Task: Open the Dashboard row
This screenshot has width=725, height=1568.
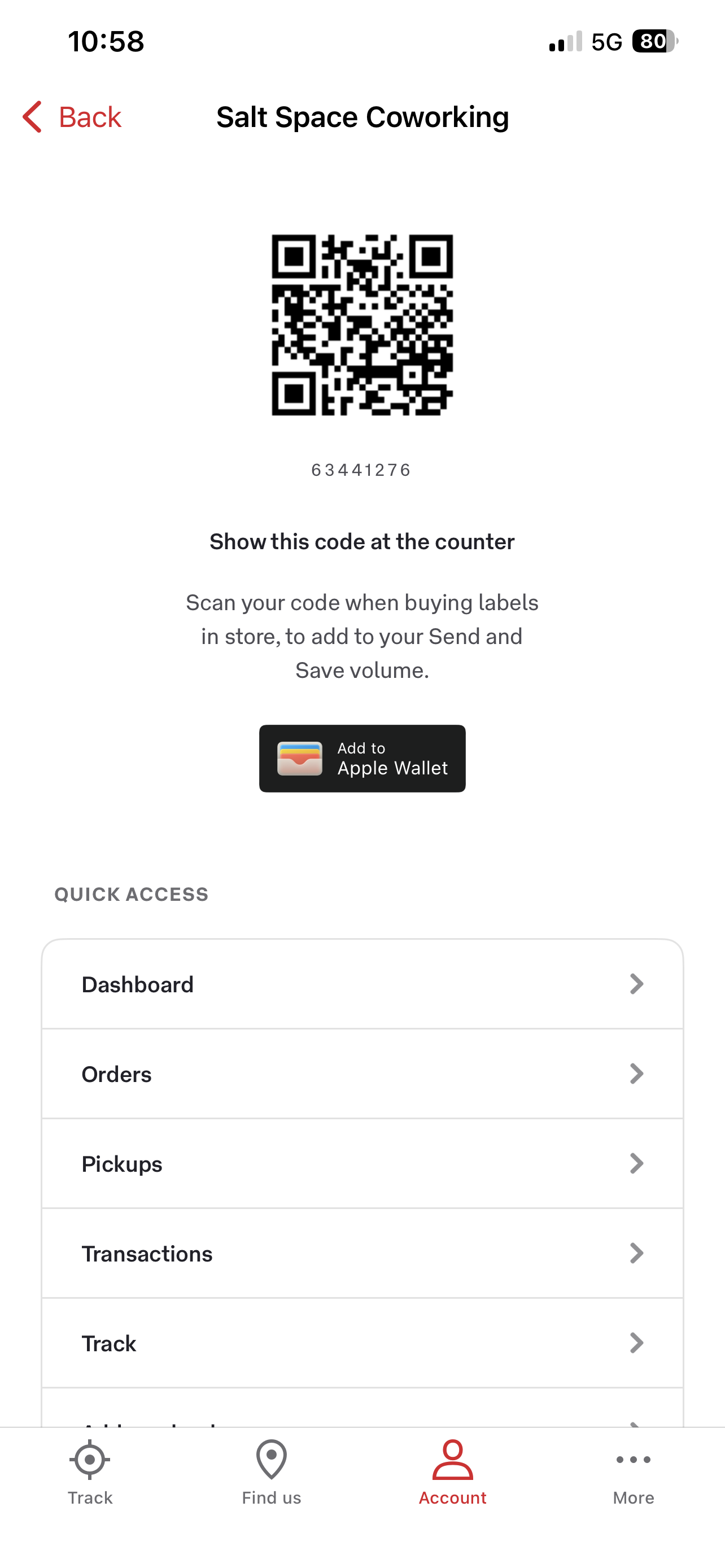Action: [362, 984]
